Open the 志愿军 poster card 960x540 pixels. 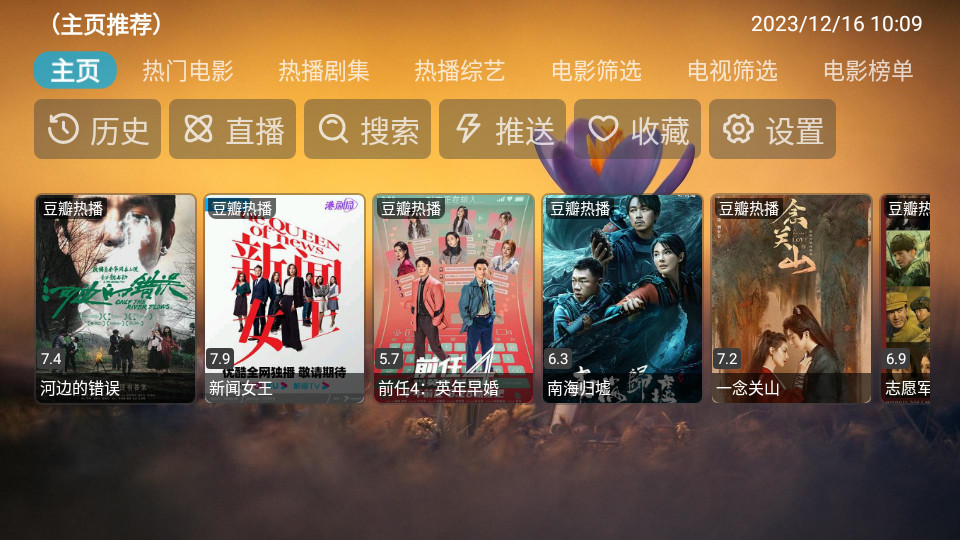(x=906, y=298)
